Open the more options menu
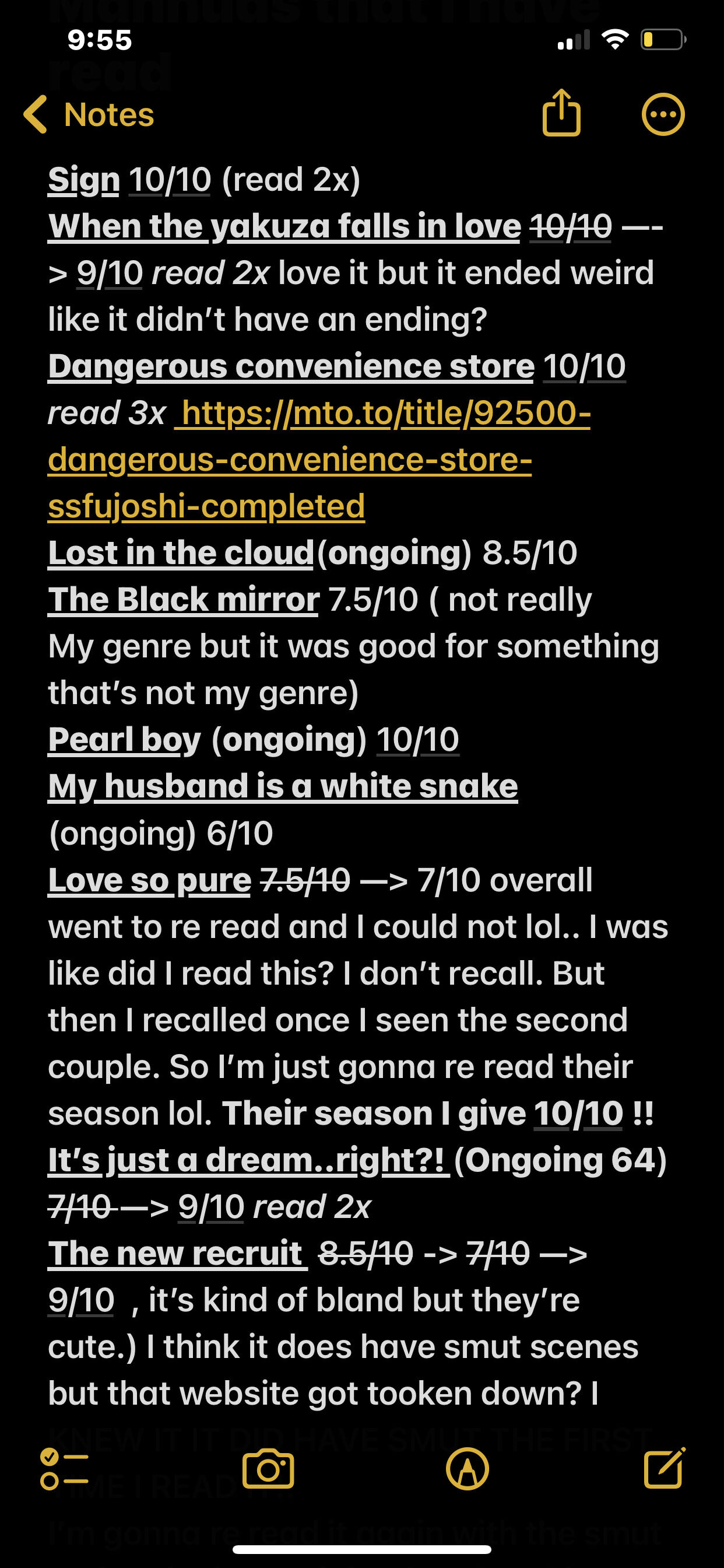This screenshot has height=1568, width=724. click(x=663, y=114)
